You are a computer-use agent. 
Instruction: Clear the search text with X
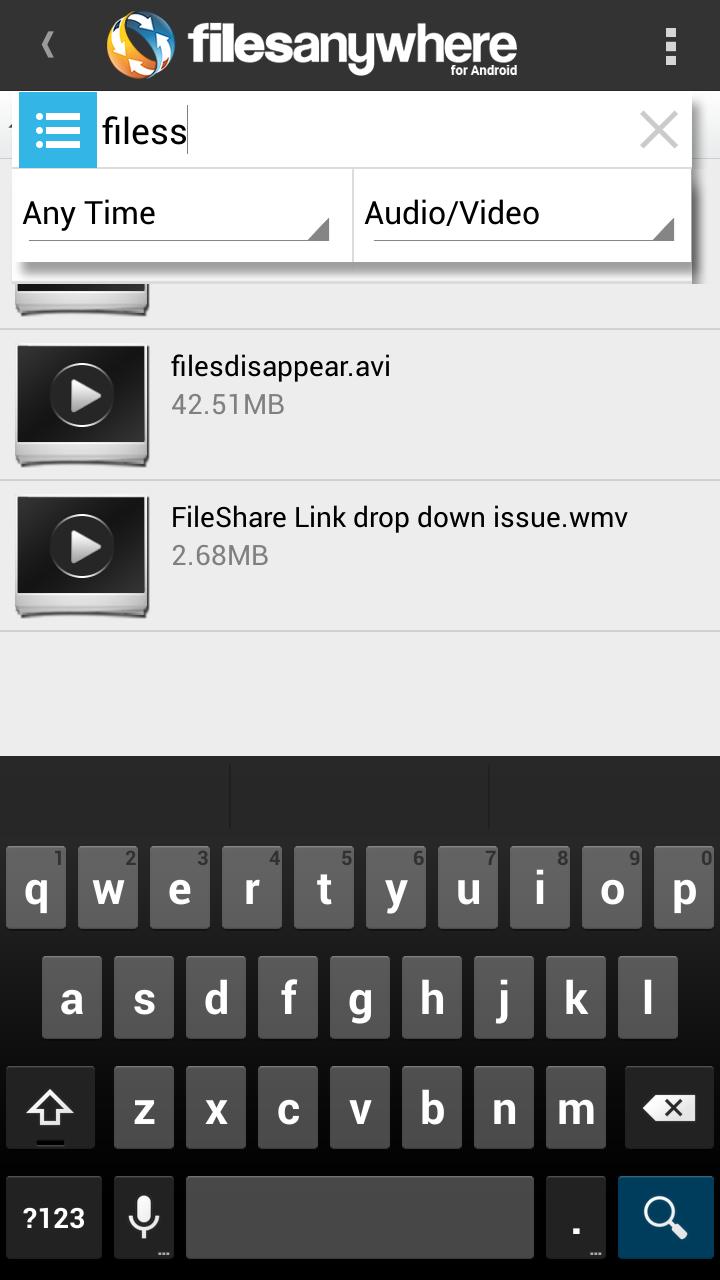coord(658,130)
